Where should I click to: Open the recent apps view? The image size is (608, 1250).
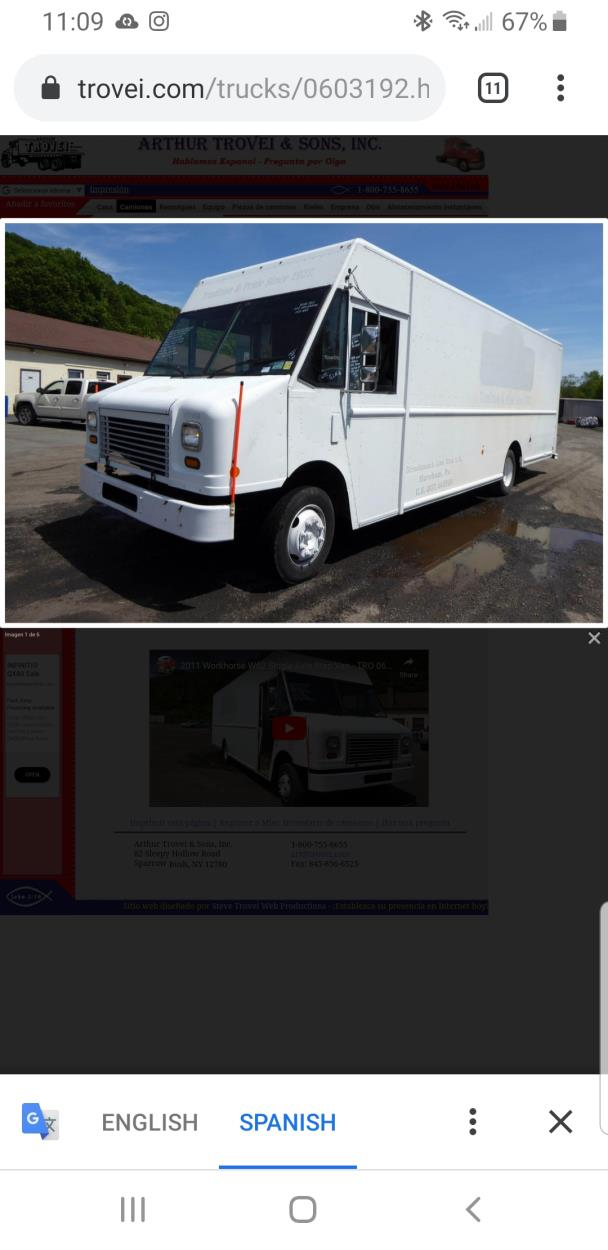click(133, 1209)
